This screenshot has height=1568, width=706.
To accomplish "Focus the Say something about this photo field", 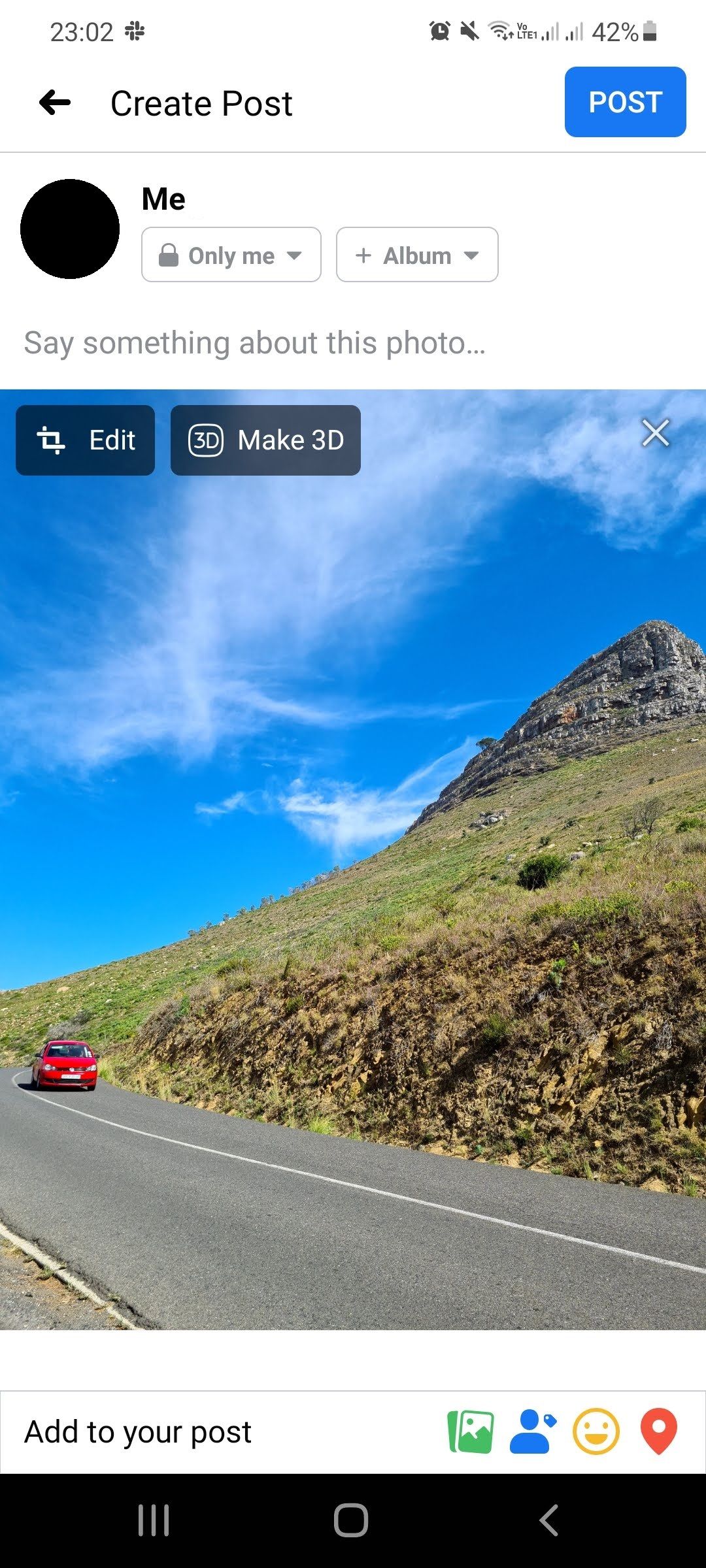I will coord(255,343).
